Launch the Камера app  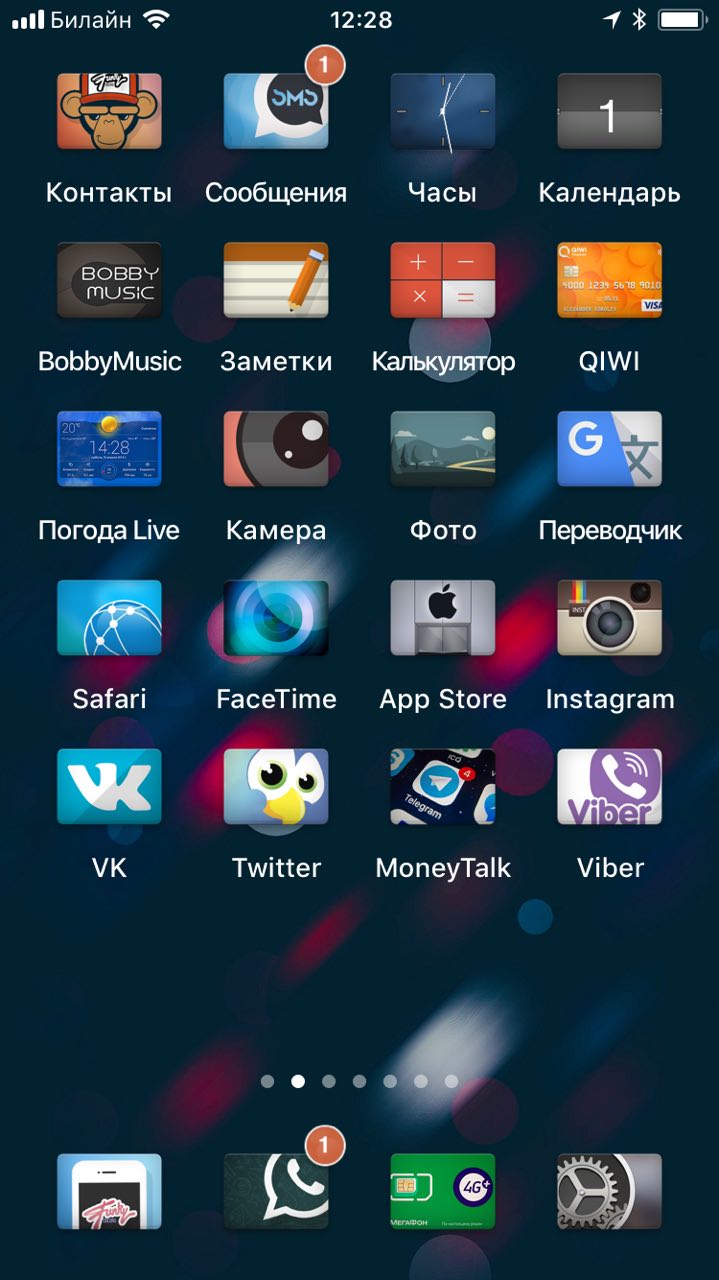click(x=276, y=449)
